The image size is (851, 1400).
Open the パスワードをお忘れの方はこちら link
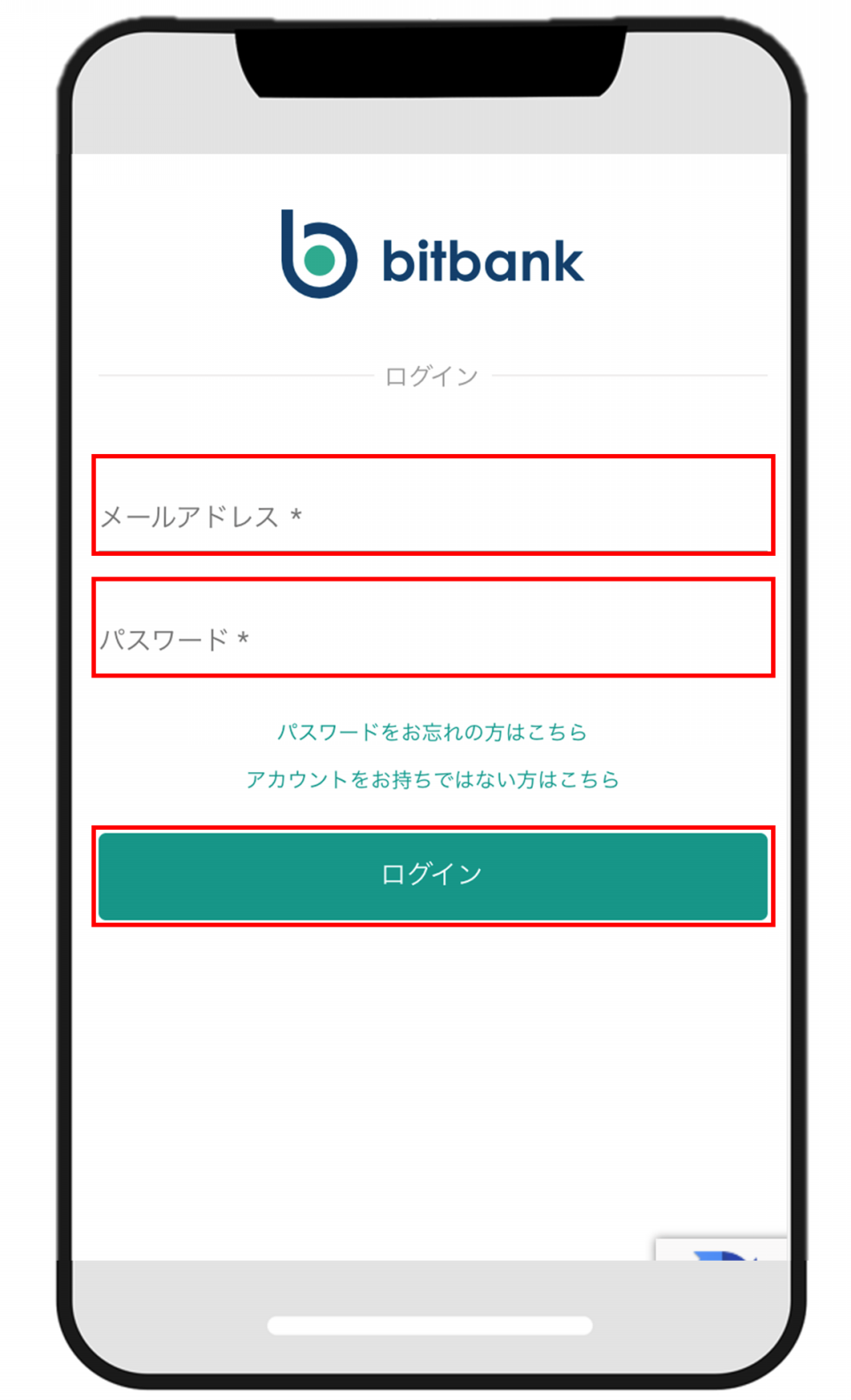pos(432,732)
